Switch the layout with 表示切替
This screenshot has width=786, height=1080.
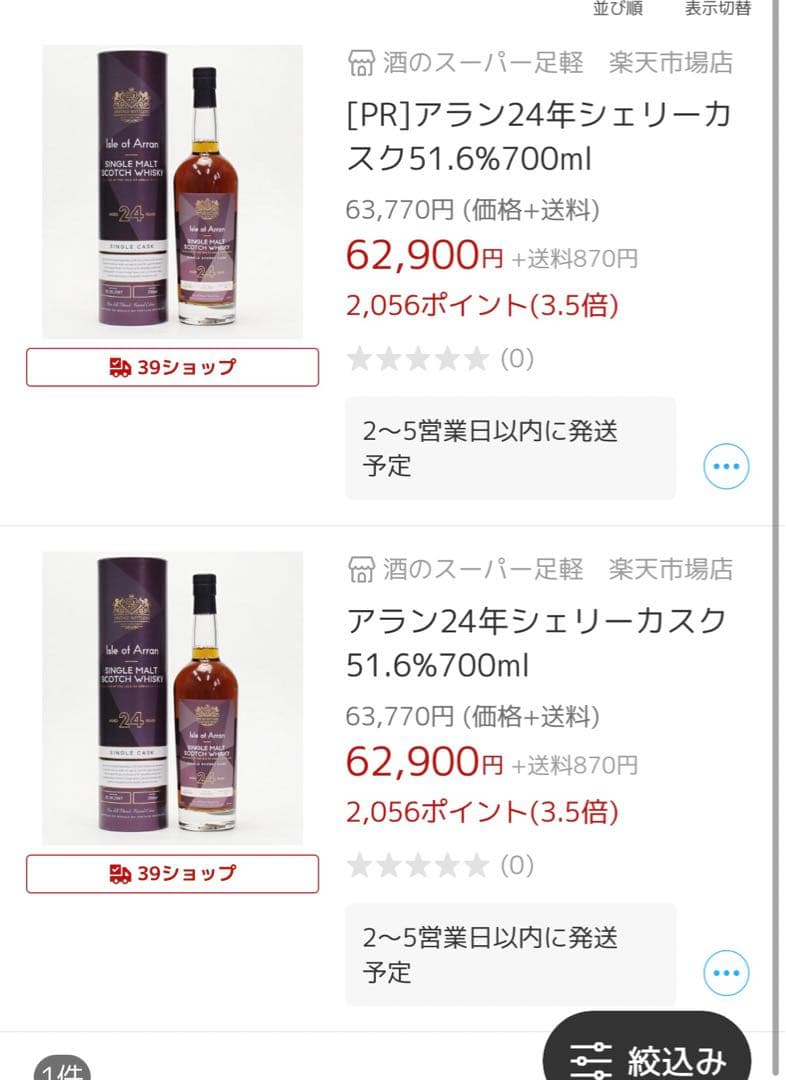click(717, 8)
